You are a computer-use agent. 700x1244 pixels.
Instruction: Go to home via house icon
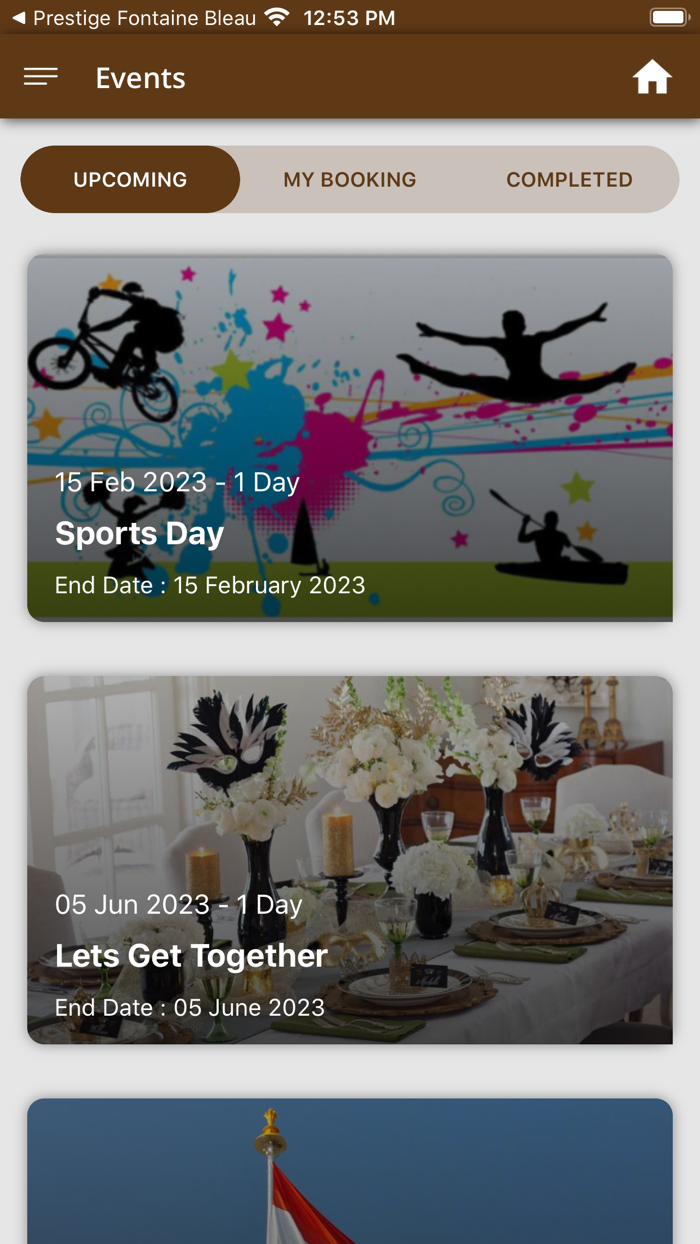click(651, 77)
